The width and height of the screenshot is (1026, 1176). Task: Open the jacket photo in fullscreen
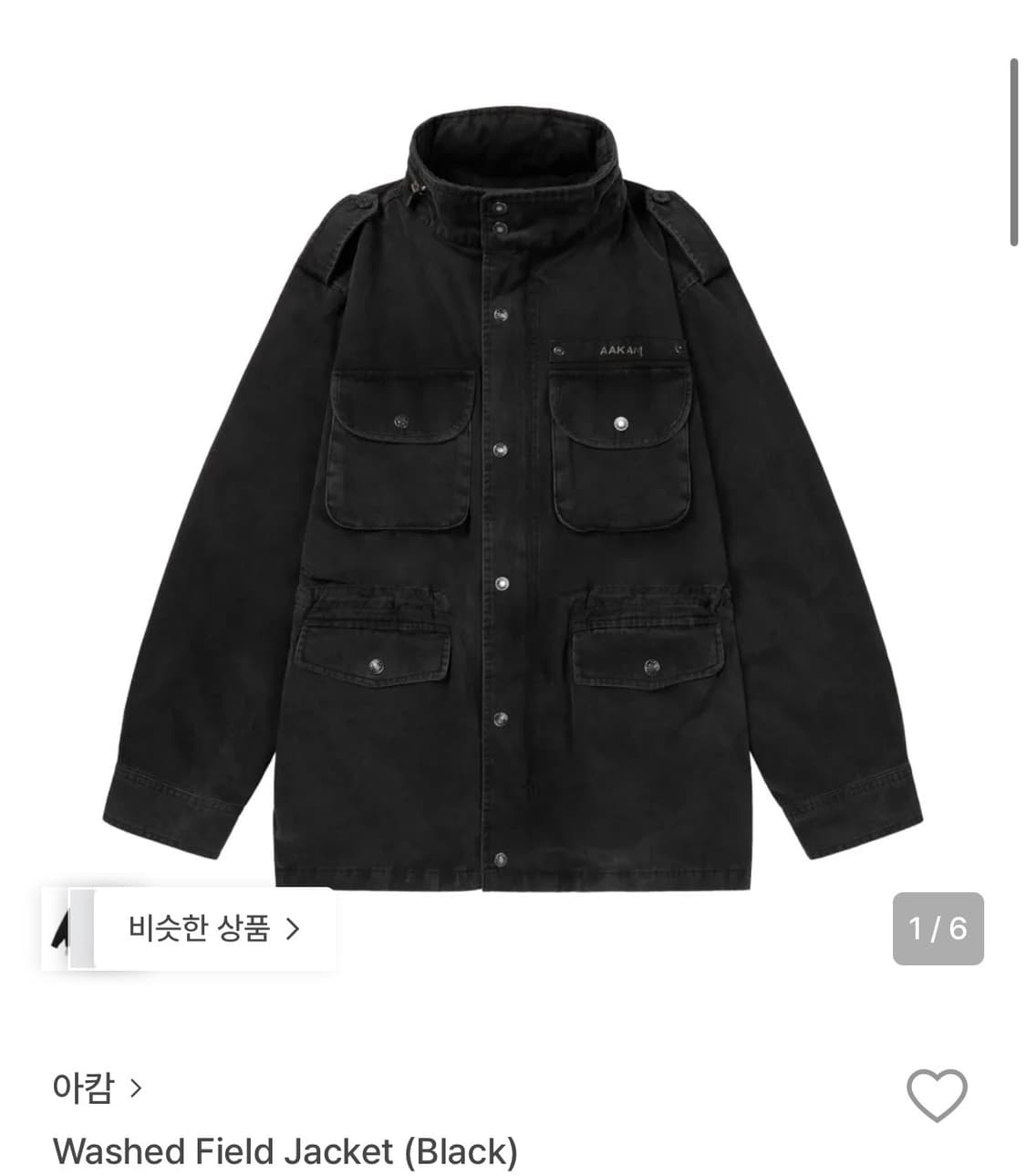coord(511,474)
